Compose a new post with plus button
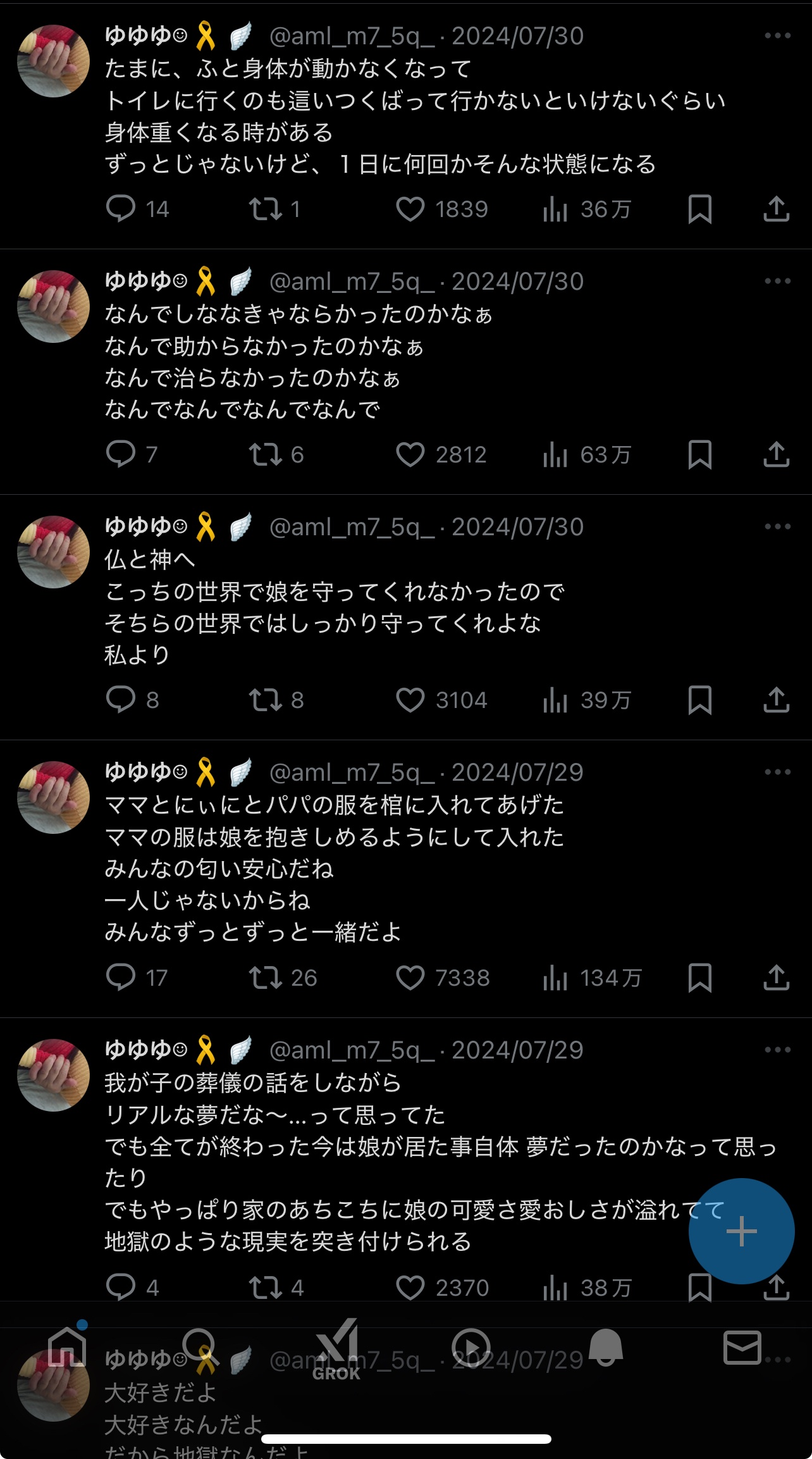812x1459 pixels. [x=741, y=1231]
